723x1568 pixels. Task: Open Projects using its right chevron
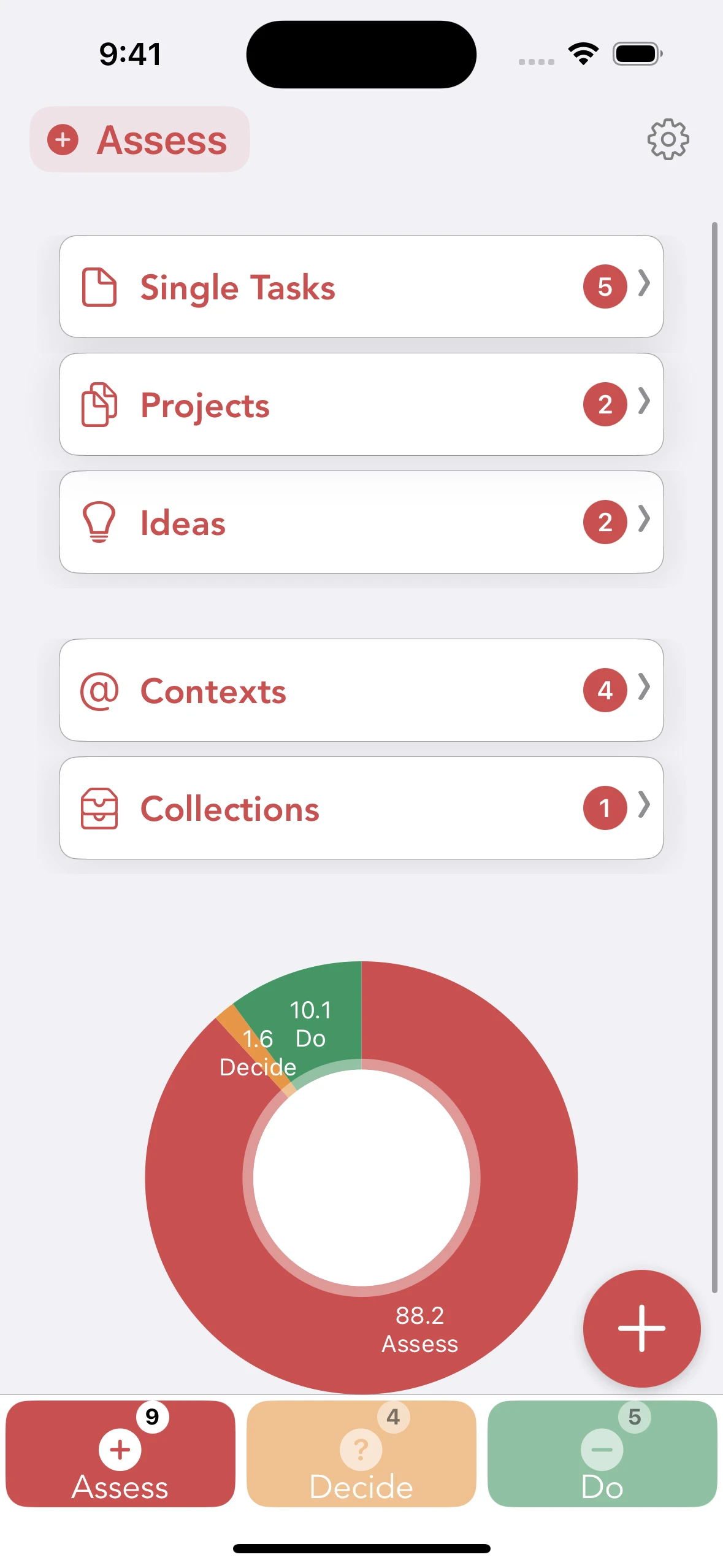[x=643, y=404]
